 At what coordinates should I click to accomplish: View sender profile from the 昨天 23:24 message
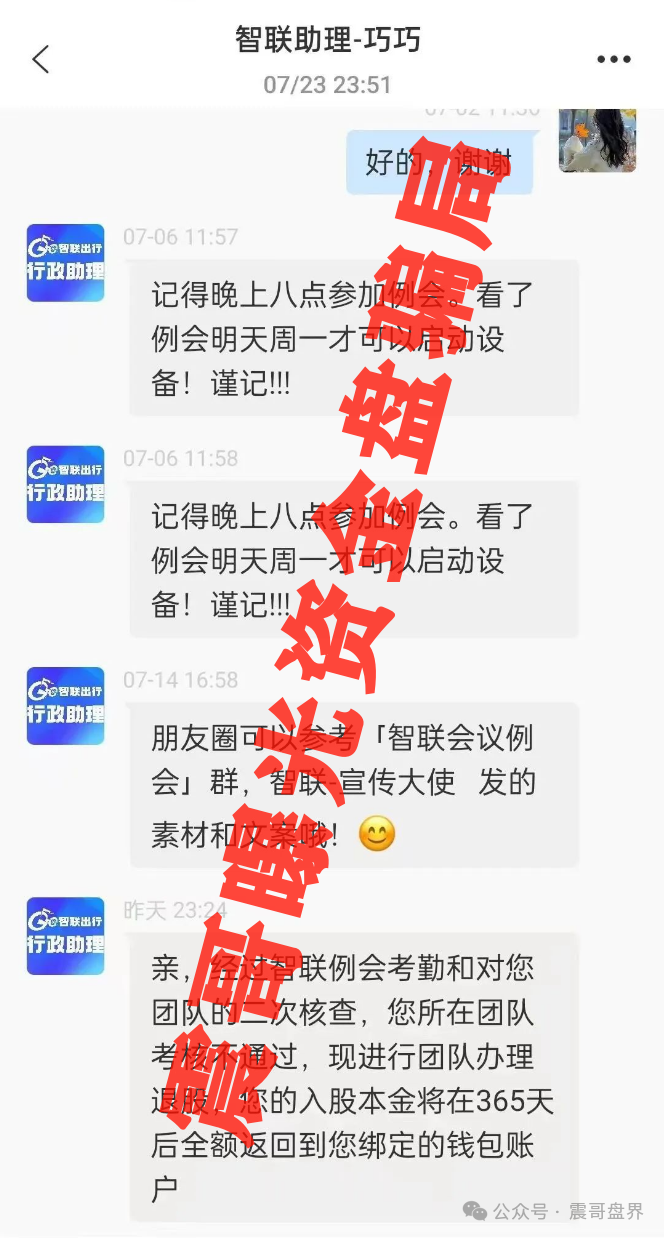coord(66,936)
